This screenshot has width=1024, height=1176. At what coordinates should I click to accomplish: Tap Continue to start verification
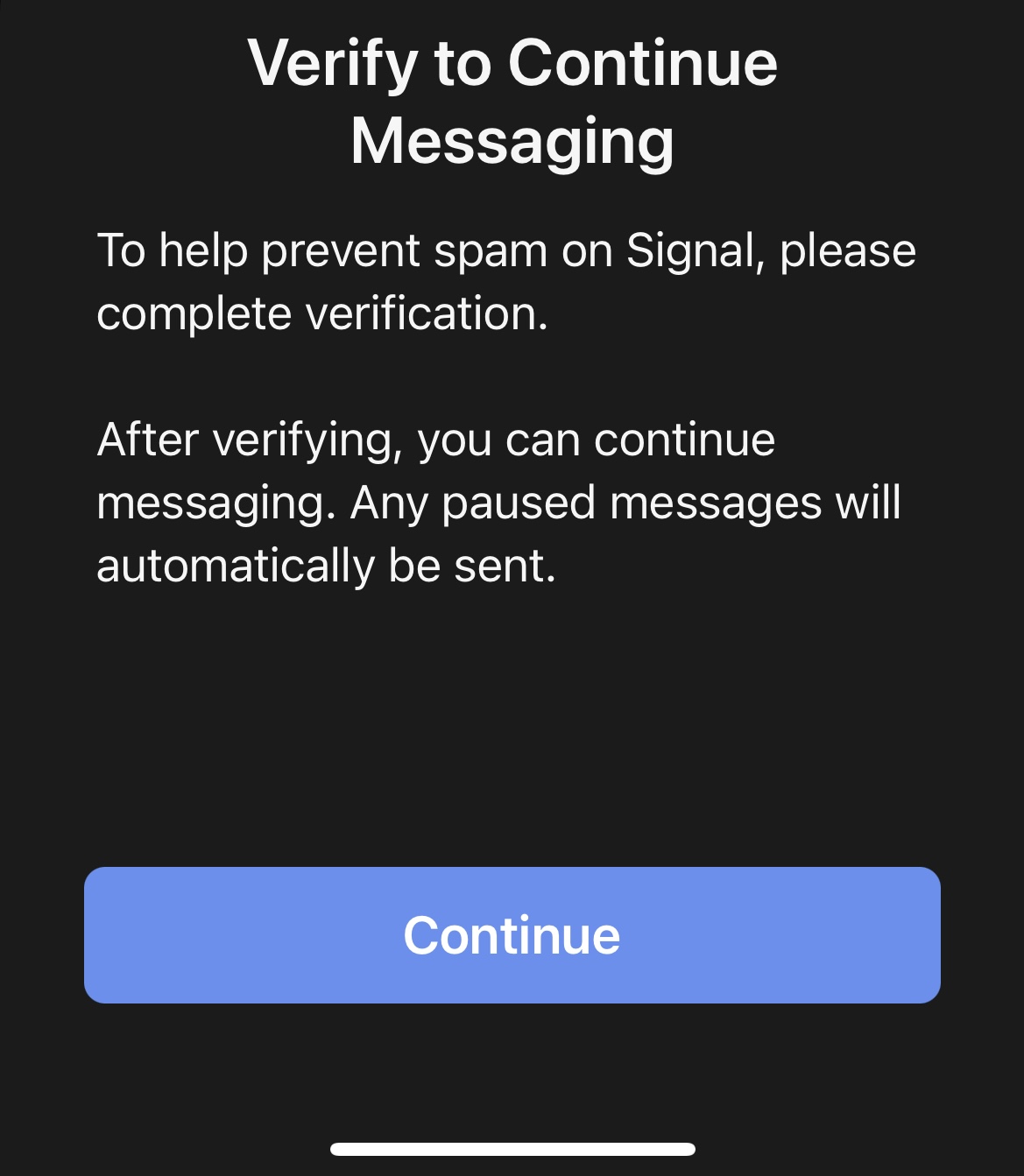click(512, 934)
